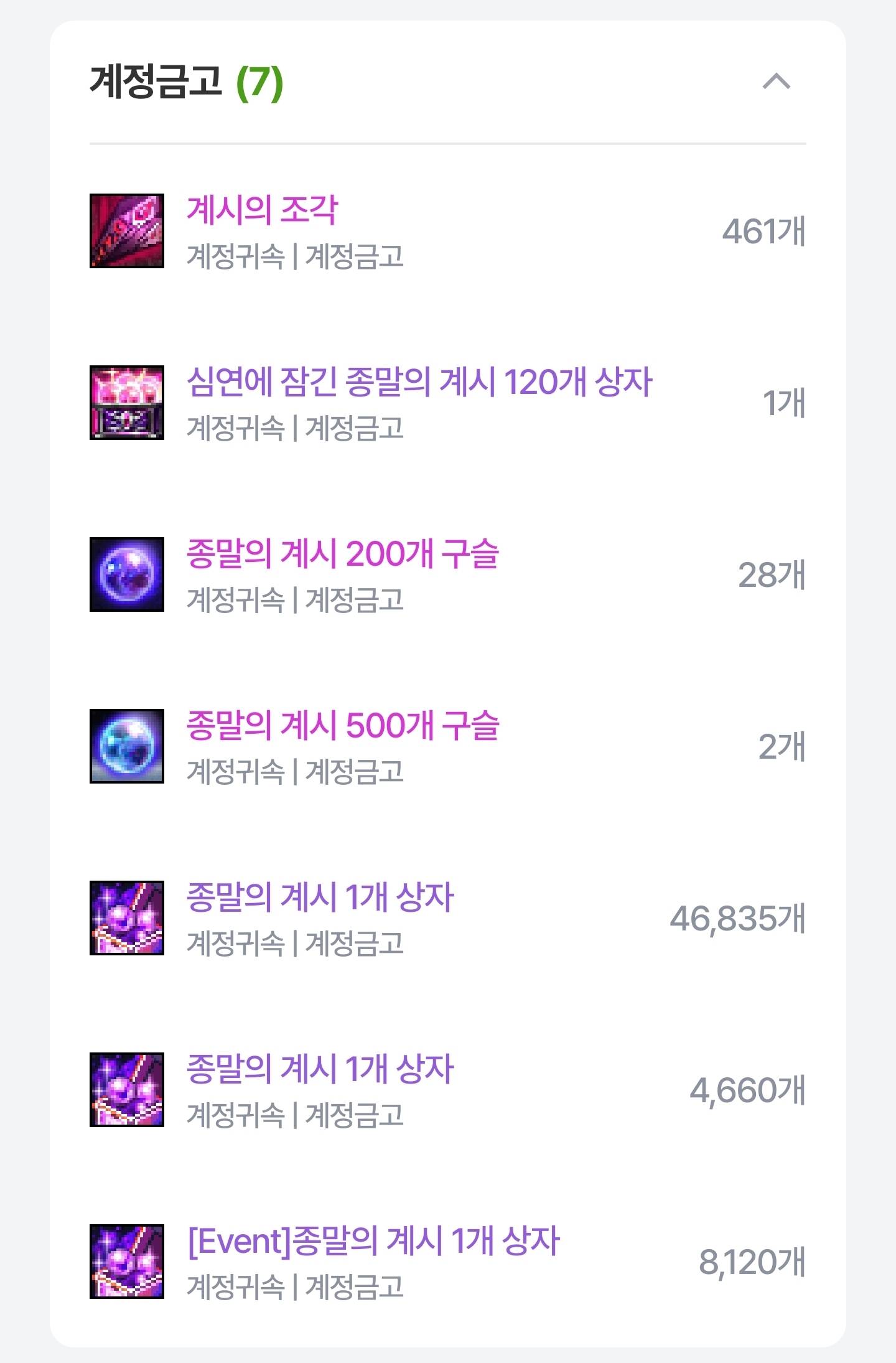The height and width of the screenshot is (1363, 896).
Task: View the 종말의 계시 500개 구슬 item
Action: coord(342,725)
